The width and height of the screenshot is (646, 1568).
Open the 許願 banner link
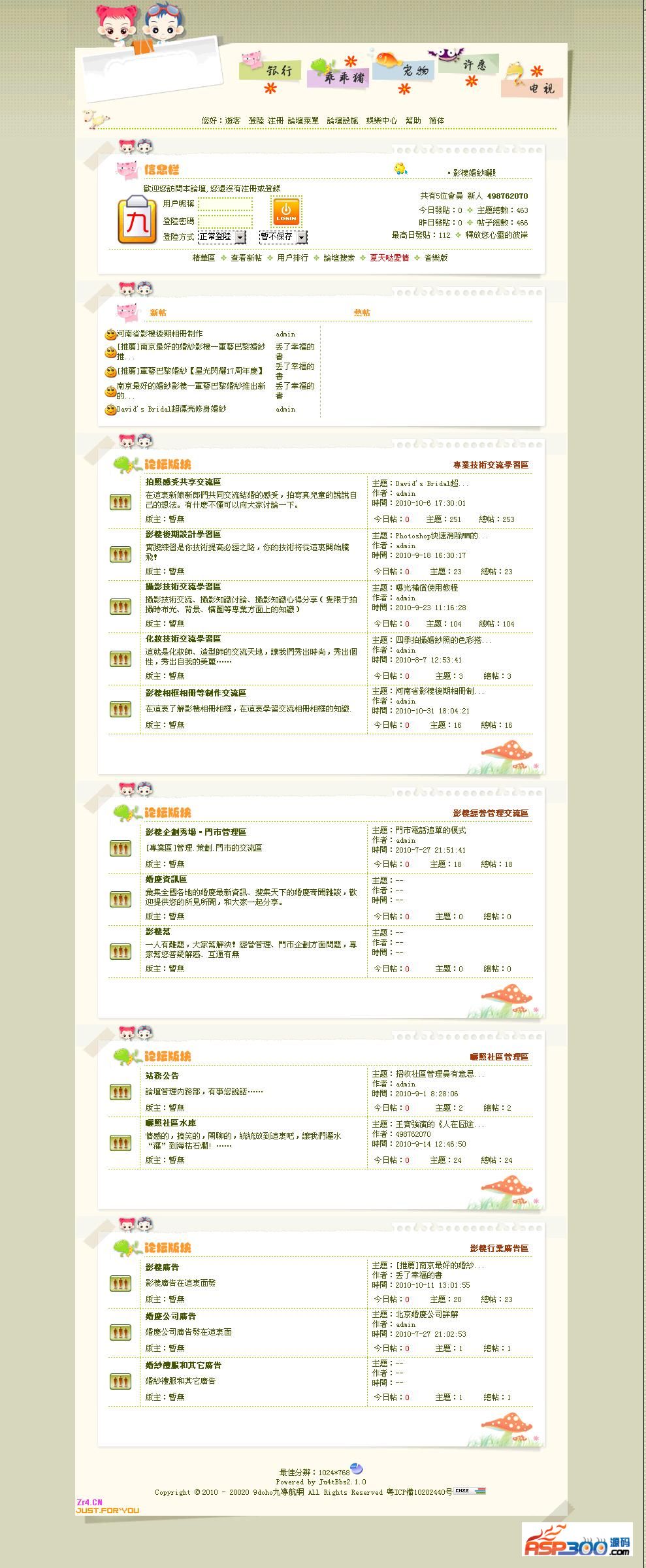tap(469, 64)
